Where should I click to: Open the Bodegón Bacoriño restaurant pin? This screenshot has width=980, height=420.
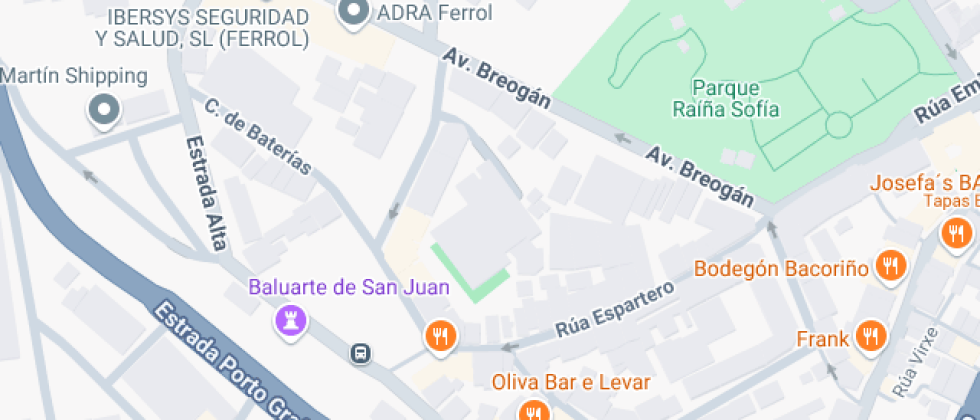pos(888,266)
